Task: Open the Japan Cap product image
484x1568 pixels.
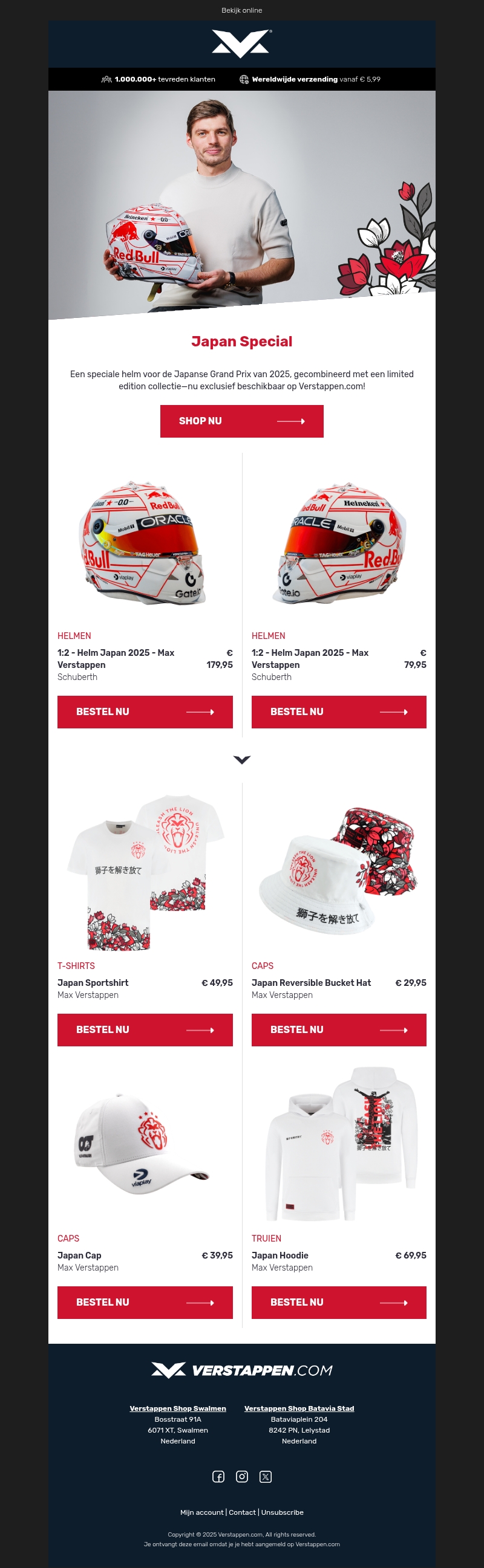Action: point(145,1144)
